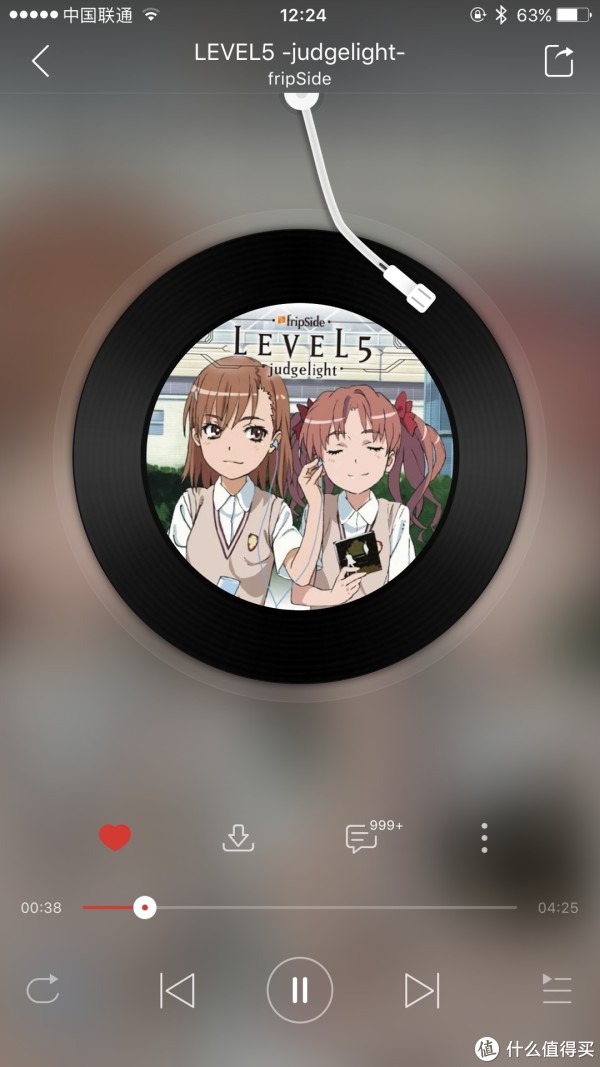Pause the playing song
600x1067 pixels.
coord(300,990)
